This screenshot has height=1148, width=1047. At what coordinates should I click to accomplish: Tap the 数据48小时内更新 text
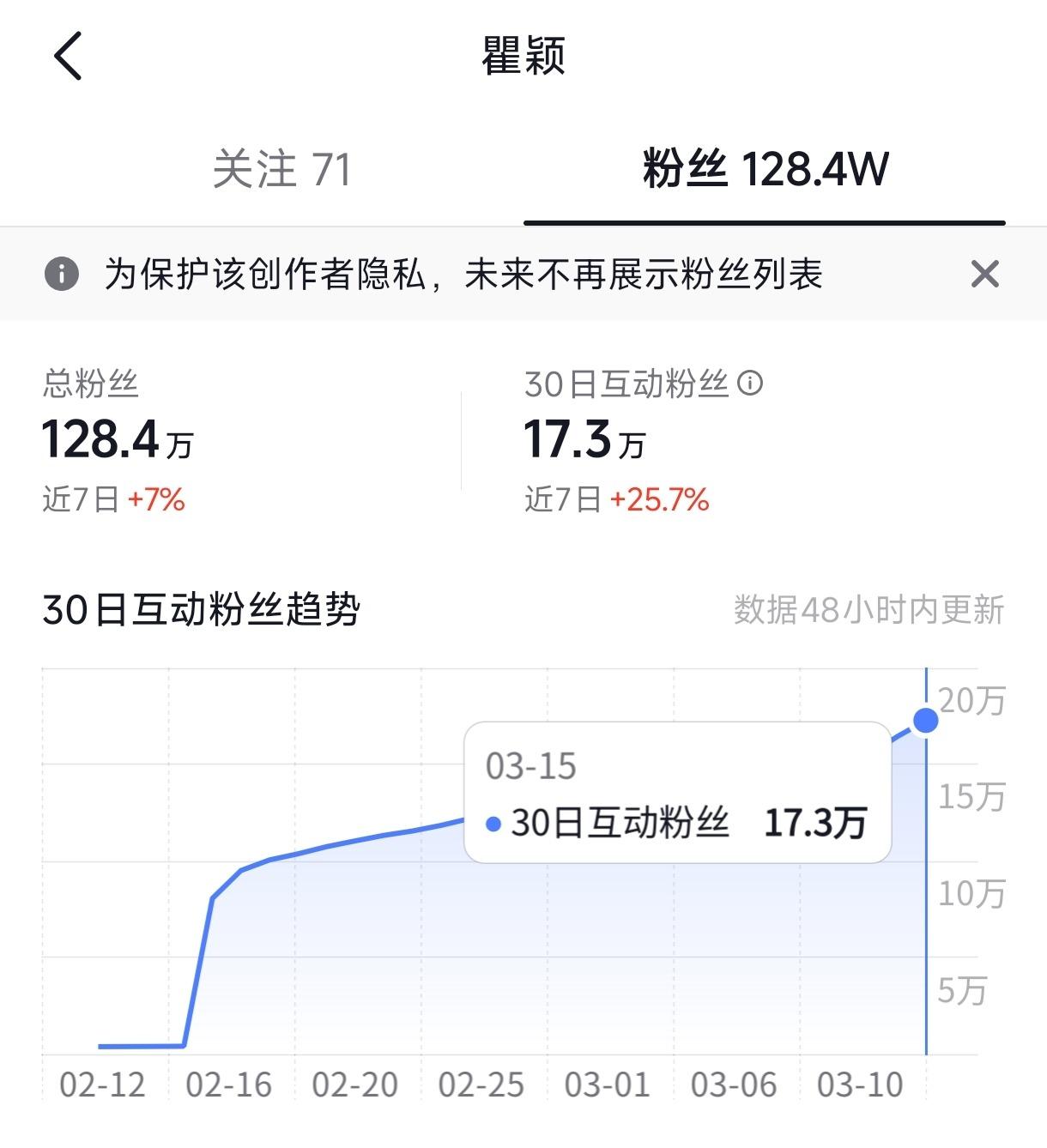(x=869, y=609)
